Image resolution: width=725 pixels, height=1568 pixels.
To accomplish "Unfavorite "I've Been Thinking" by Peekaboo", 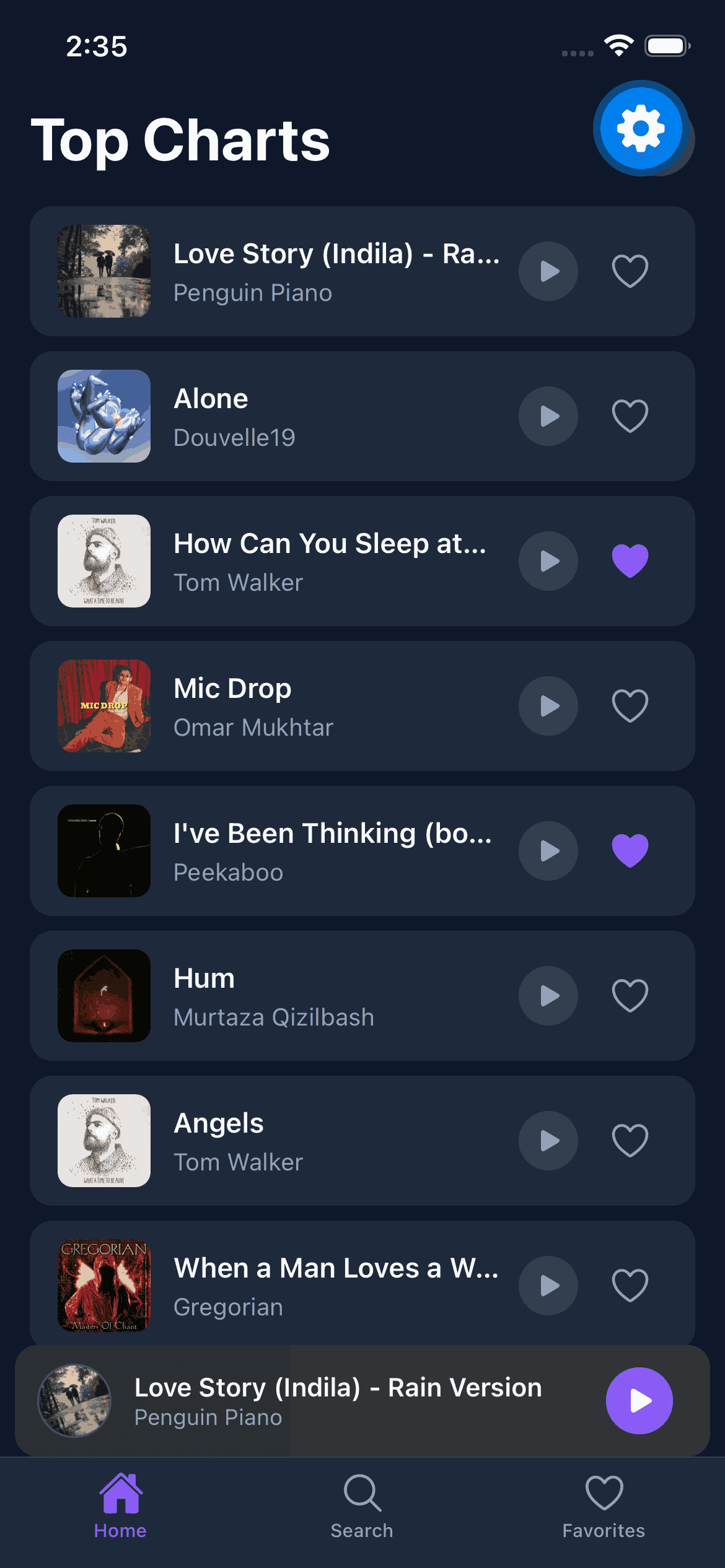I will pos(630,851).
